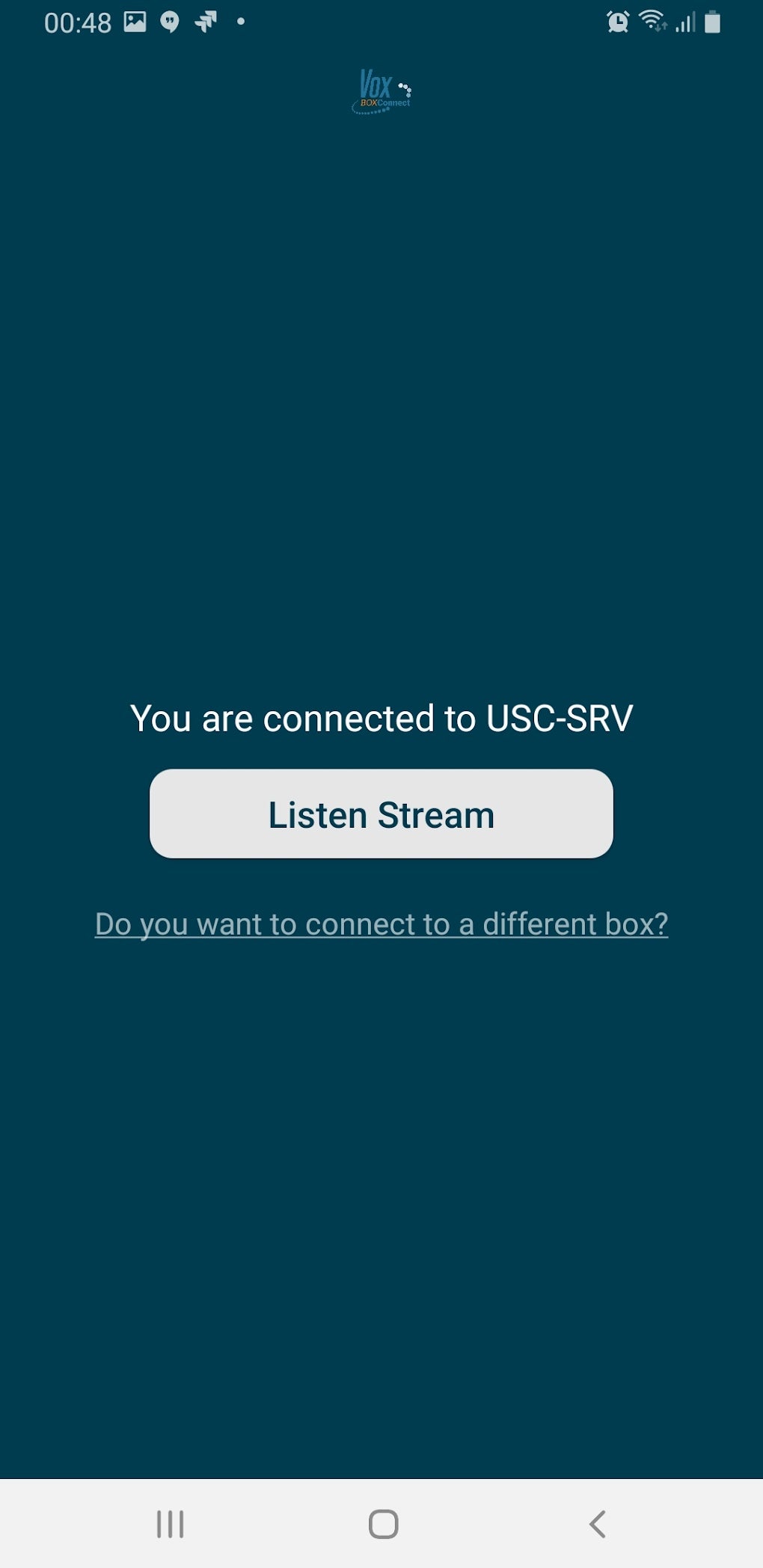The width and height of the screenshot is (763, 1568).
Task: Tap the Vox BoxConnect app logo
Action: (x=381, y=91)
